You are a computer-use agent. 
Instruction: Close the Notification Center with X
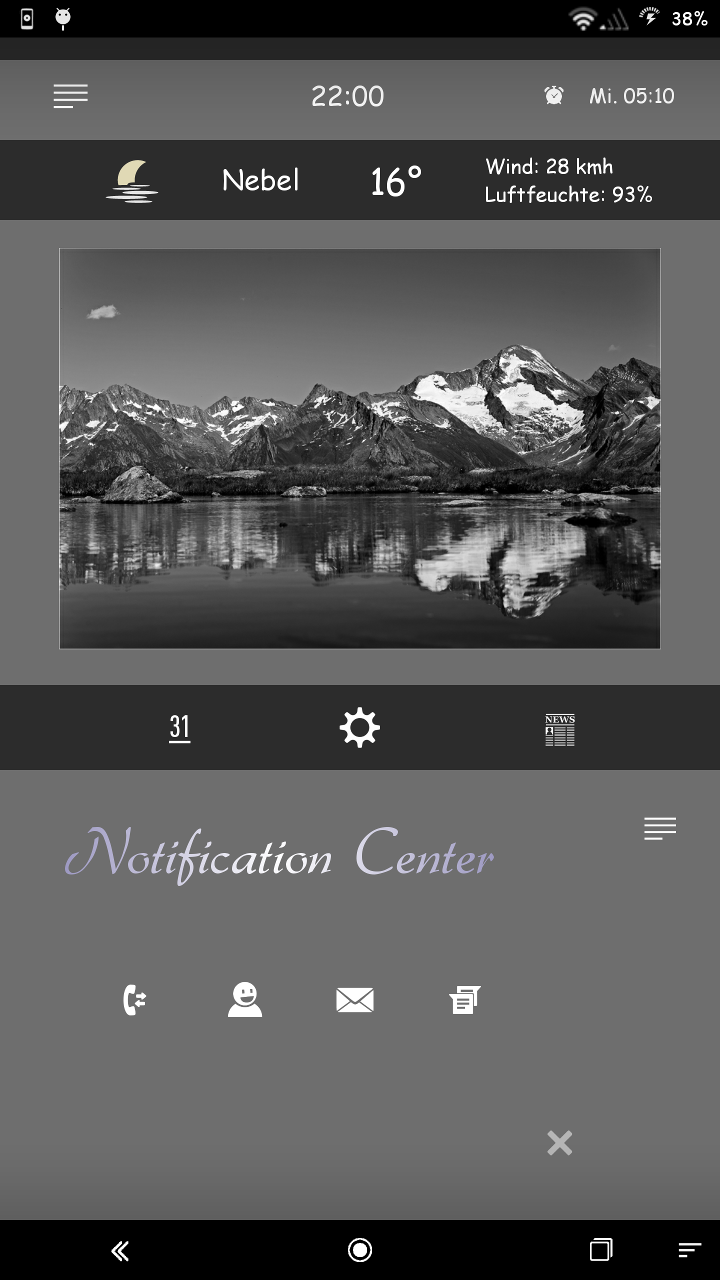point(560,1143)
